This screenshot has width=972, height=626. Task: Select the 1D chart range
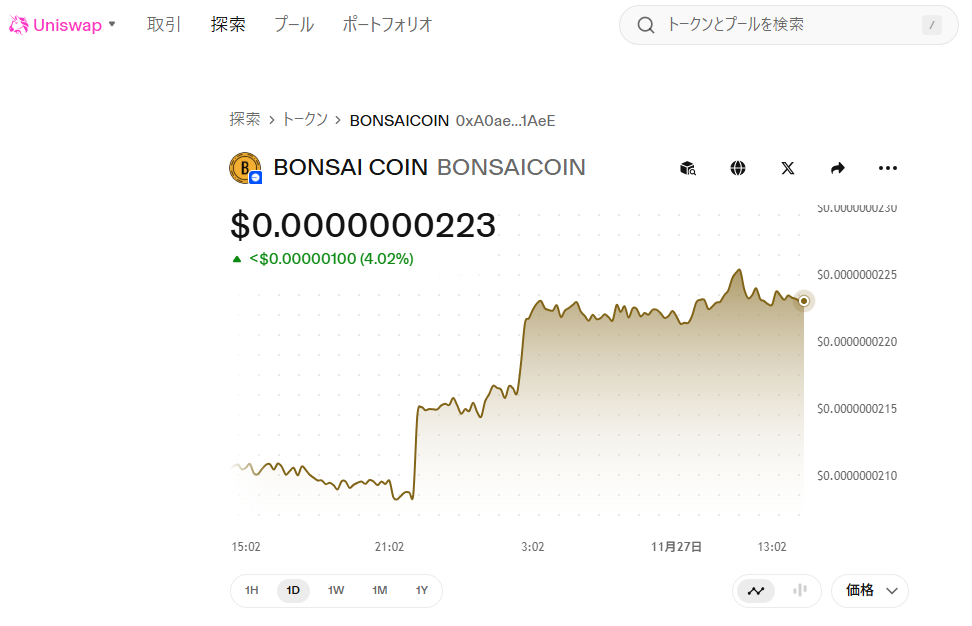click(x=293, y=590)
